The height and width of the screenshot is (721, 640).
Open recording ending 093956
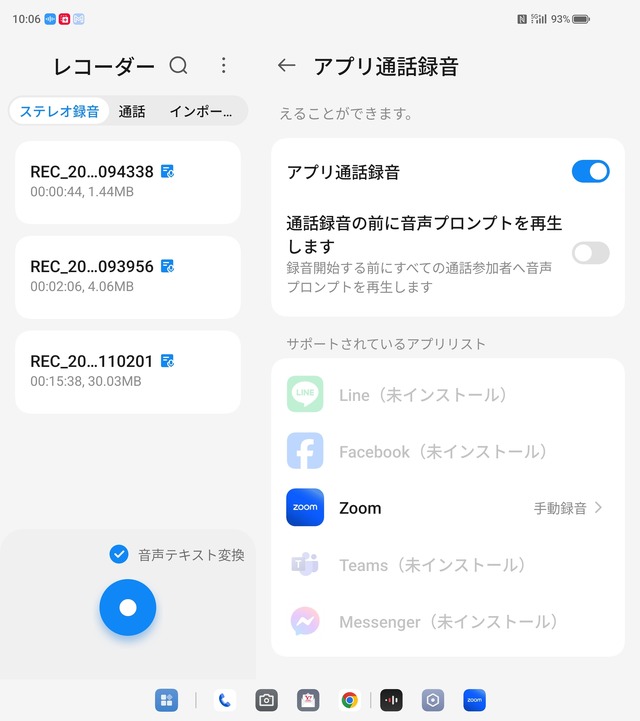pyautogui.click(x=127, y=276)
